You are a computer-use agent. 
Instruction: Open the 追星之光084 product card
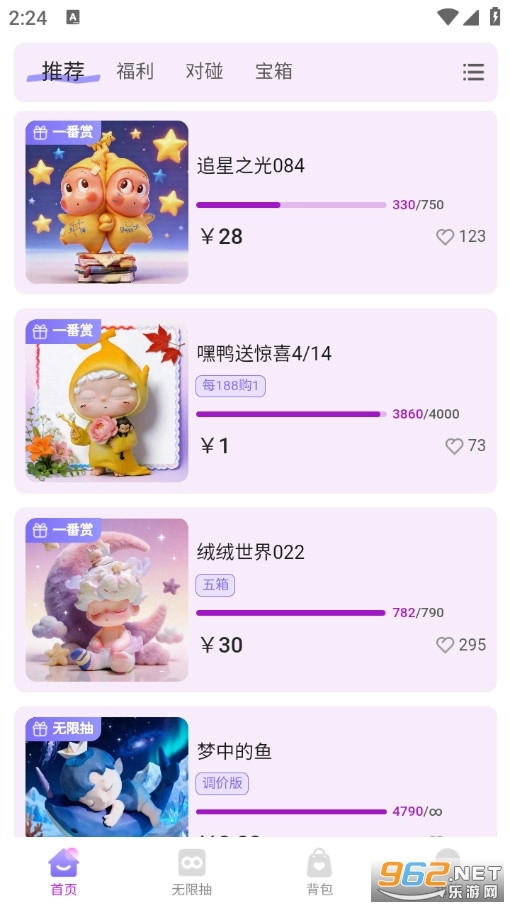click(x=255, y=202)
